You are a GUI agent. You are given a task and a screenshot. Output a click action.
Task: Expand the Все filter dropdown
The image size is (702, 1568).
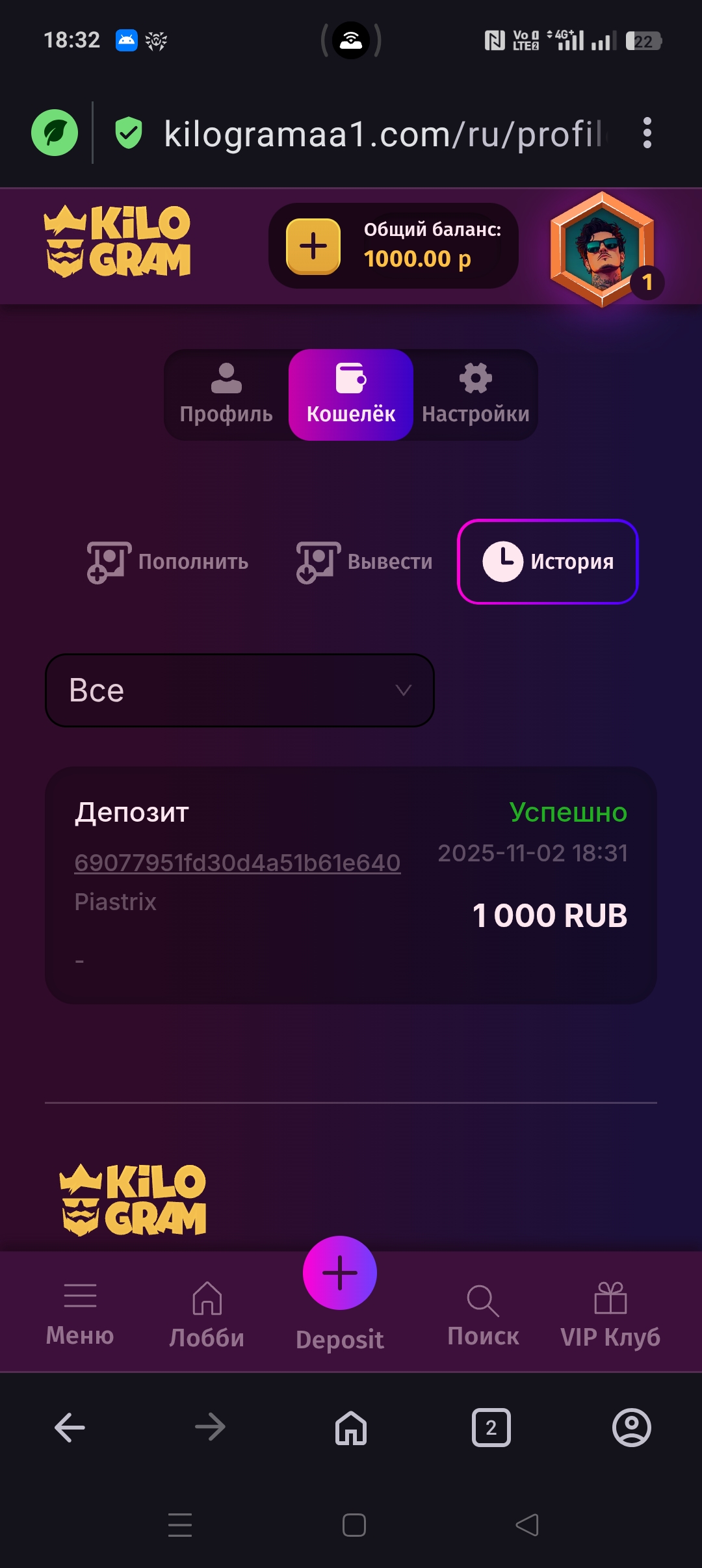click(239, 689)
